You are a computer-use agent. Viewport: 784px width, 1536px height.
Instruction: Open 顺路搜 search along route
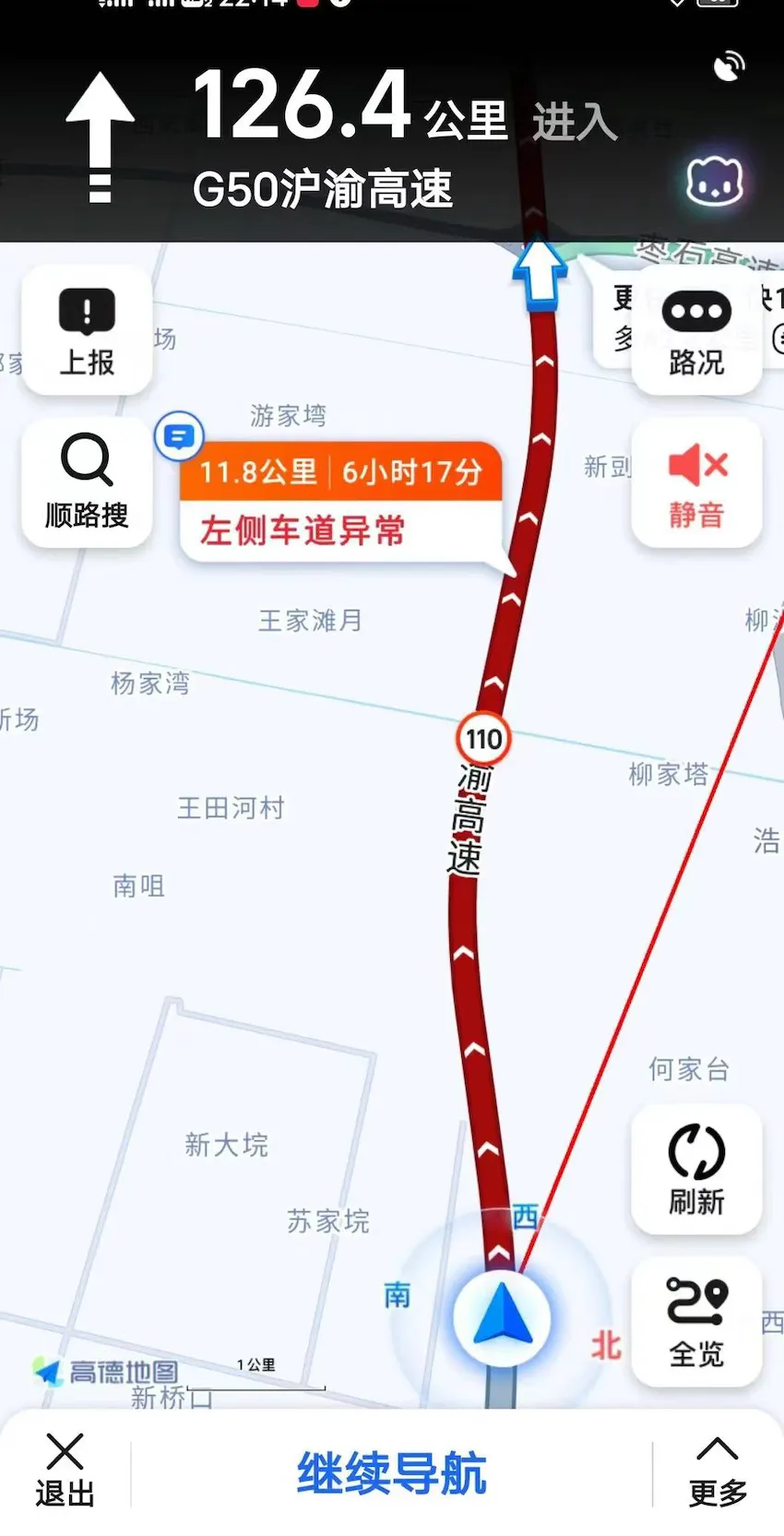[87, 482]
